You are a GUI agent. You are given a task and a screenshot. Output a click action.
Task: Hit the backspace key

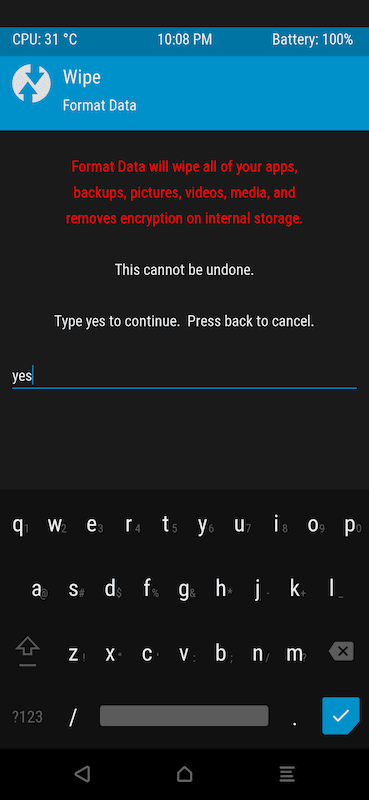click(x=341, y=652)
